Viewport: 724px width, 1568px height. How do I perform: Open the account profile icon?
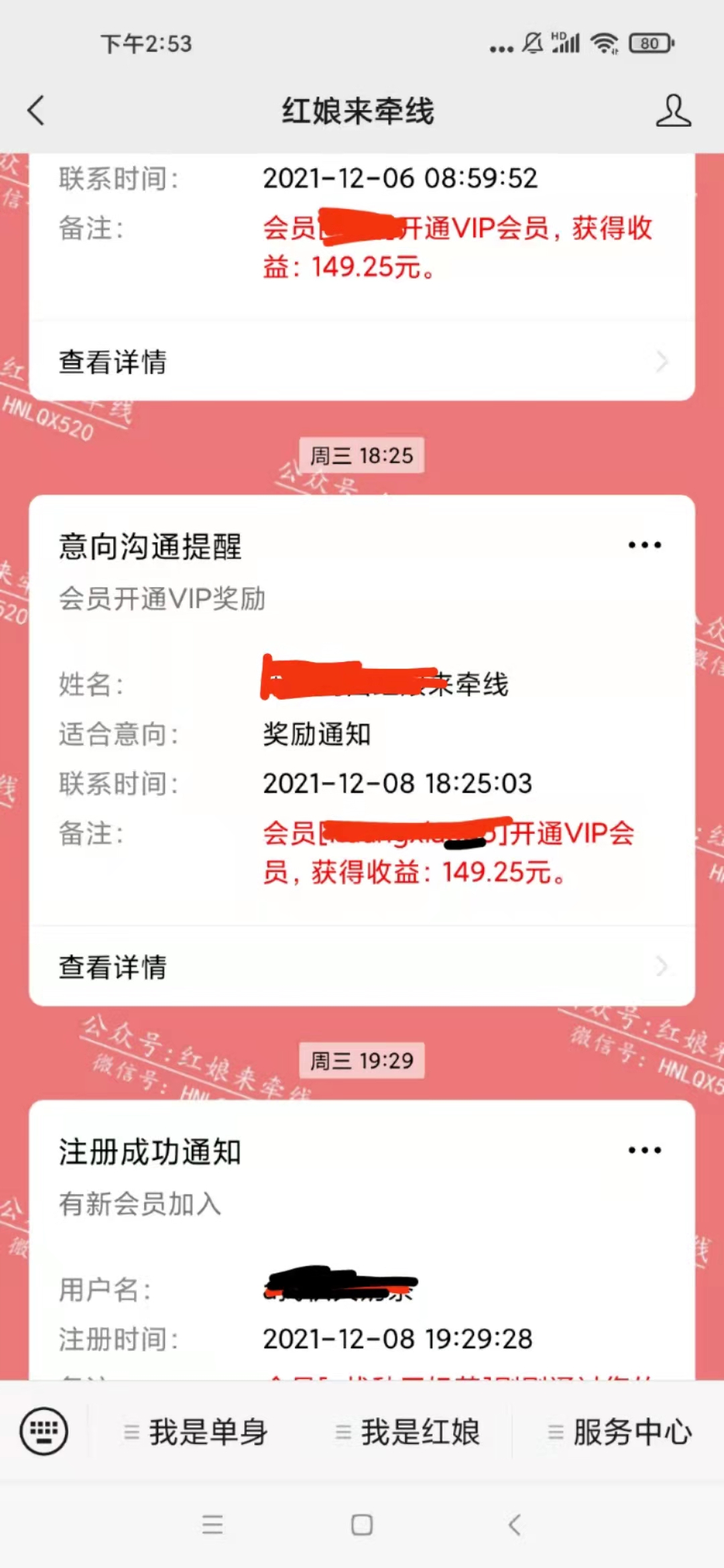point(673,111)
